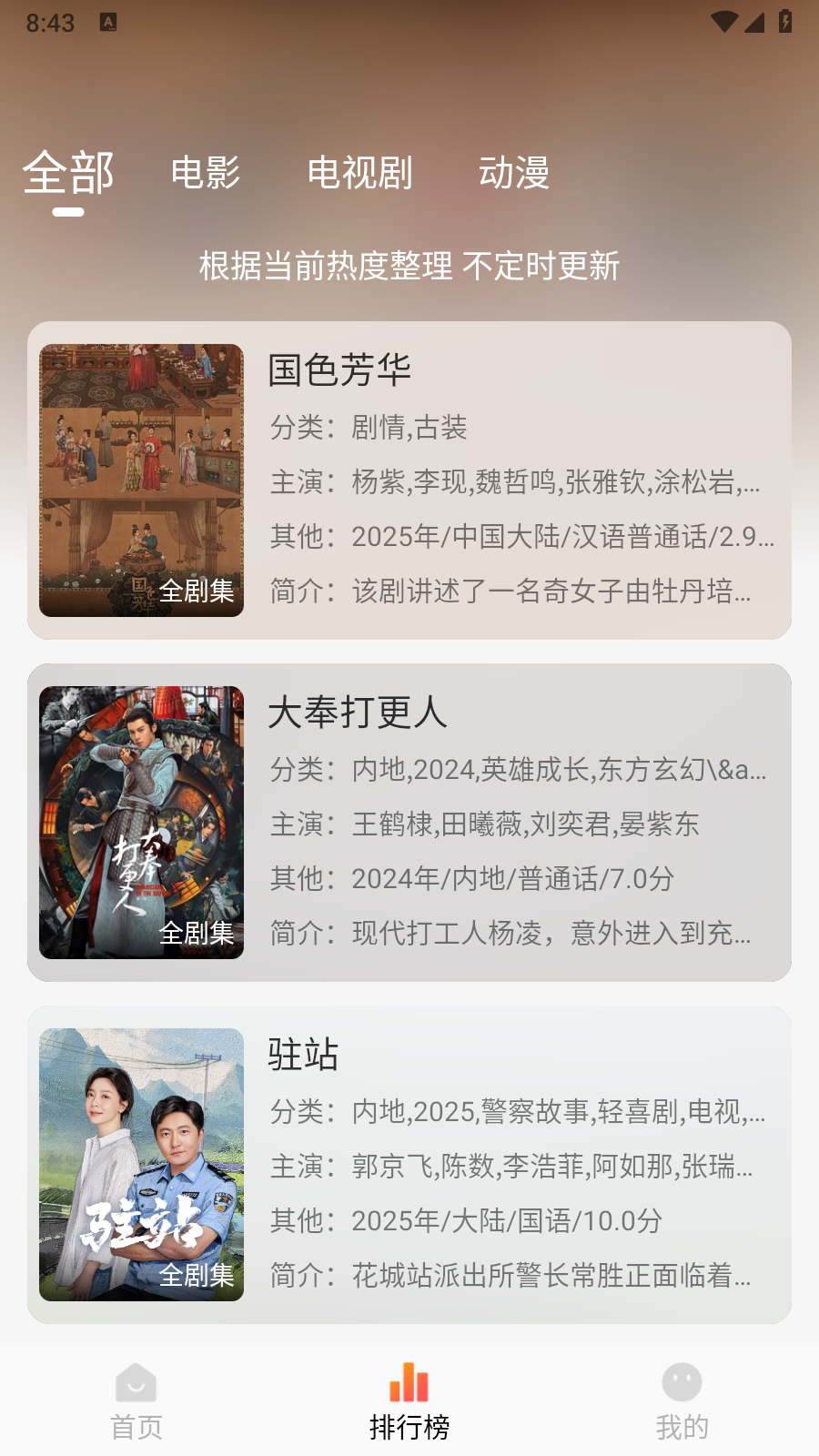Open the 国色芳华 drama card
Screen dimensions: 819x1456
(x=409, y=480)
